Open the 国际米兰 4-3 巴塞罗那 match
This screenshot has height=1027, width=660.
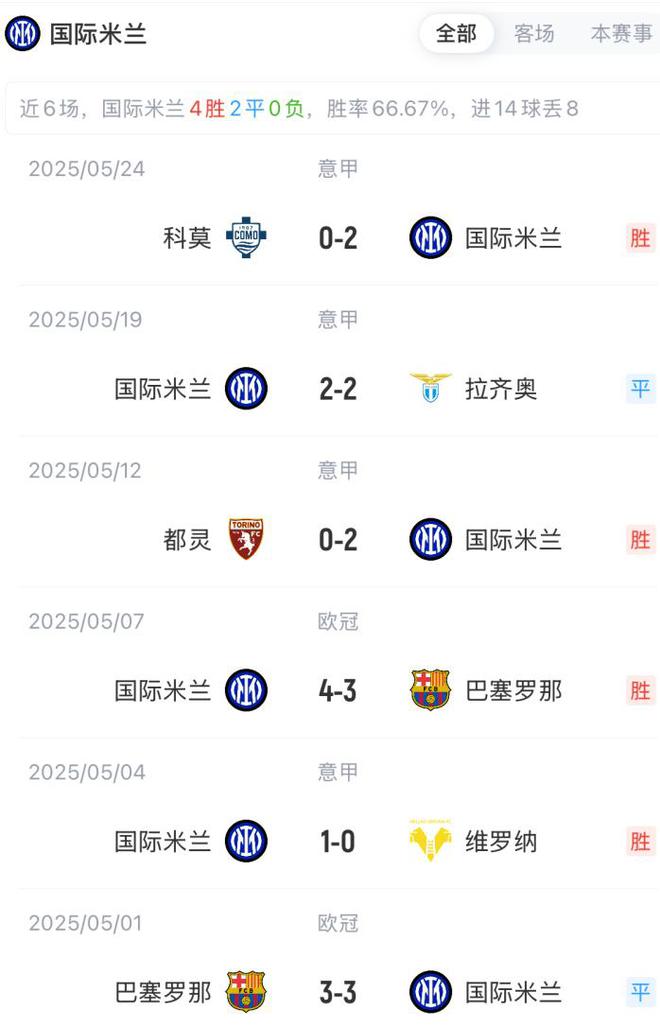338,691
